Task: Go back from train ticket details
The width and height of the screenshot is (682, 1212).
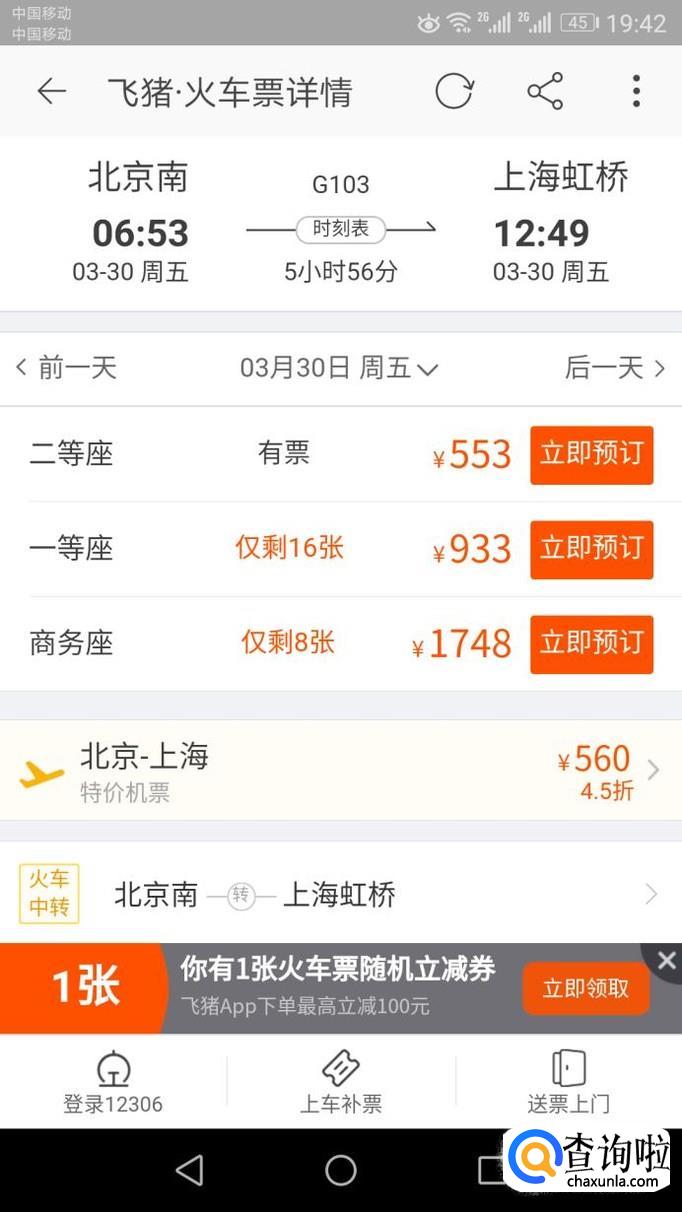Action: (51, 92)
